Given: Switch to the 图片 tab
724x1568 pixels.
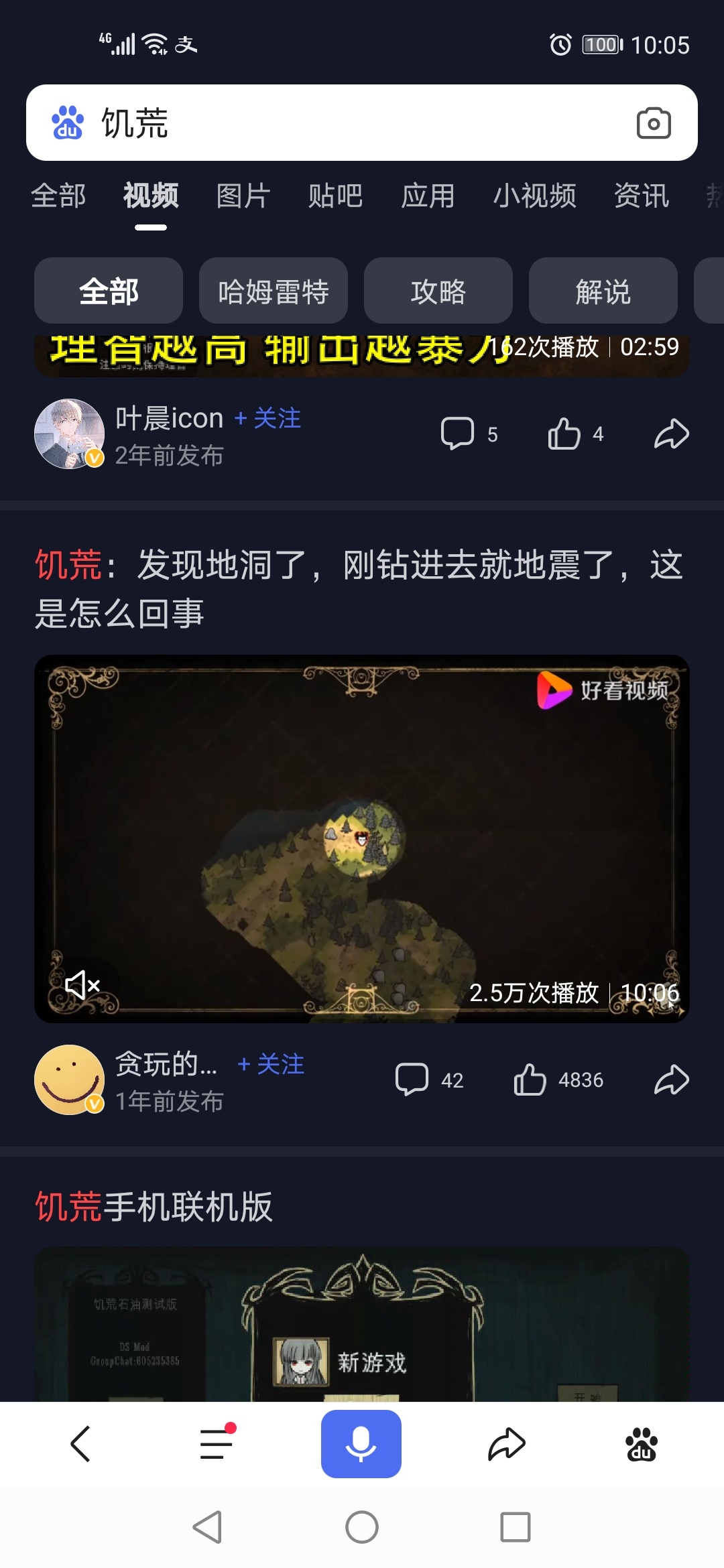Looking at the screenshot, I should point(243,196).
